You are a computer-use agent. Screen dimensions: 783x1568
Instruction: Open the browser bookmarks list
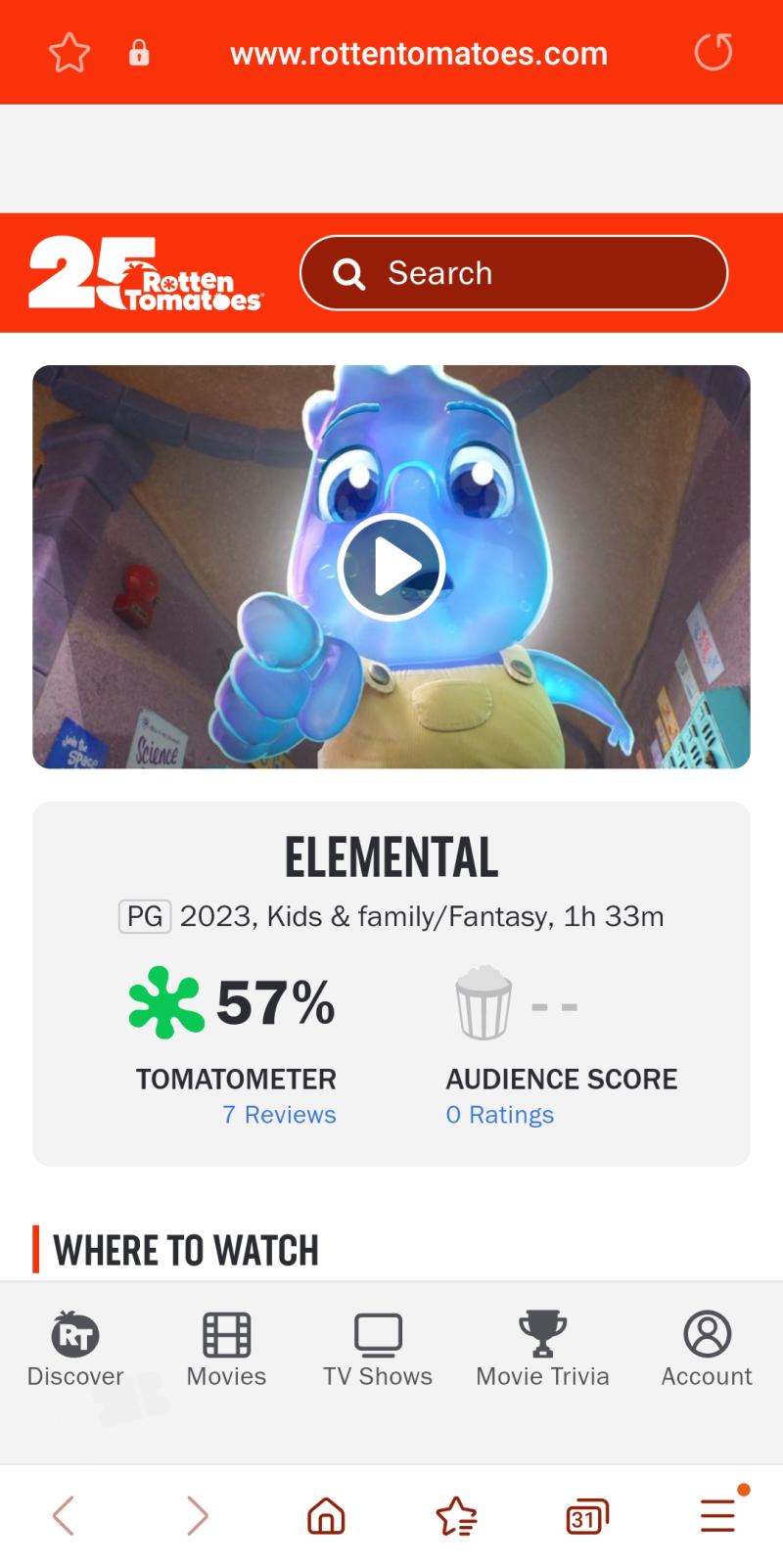coord(456,1516)
